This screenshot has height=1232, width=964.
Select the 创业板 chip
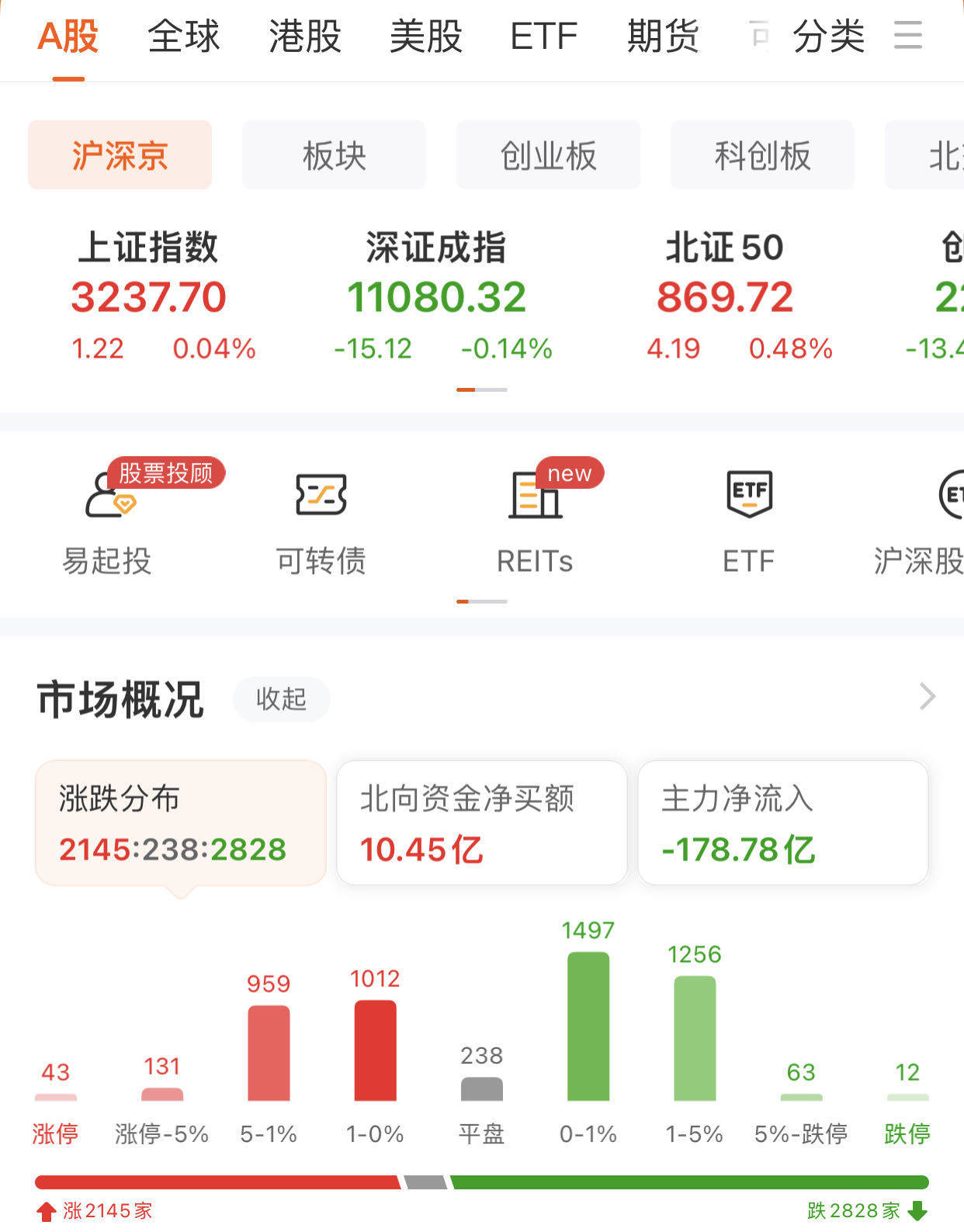(x=548, y=155)
